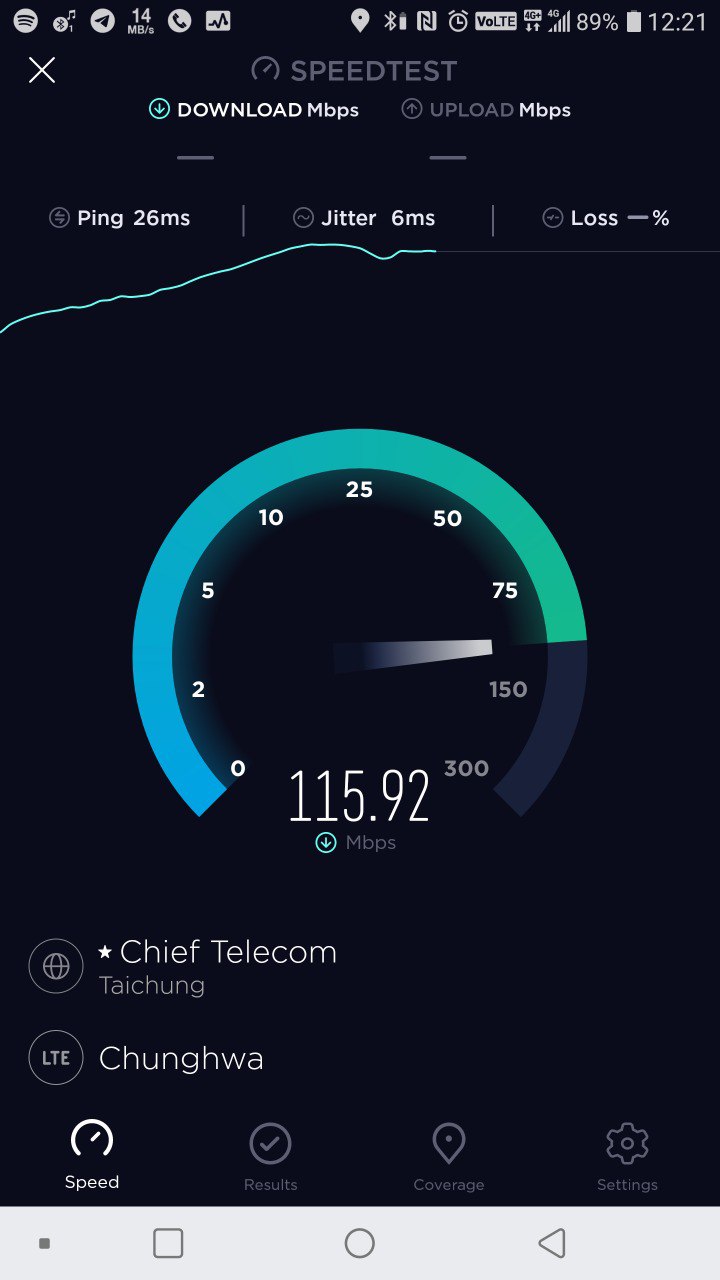Cancel the running speed test

42,70
